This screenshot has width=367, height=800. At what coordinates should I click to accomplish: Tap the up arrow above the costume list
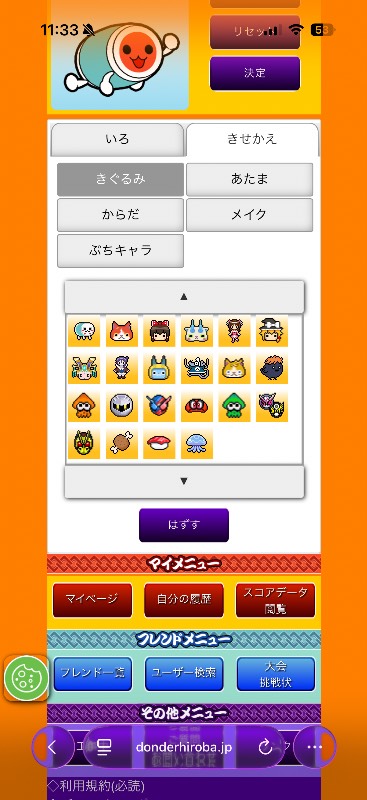184,296
